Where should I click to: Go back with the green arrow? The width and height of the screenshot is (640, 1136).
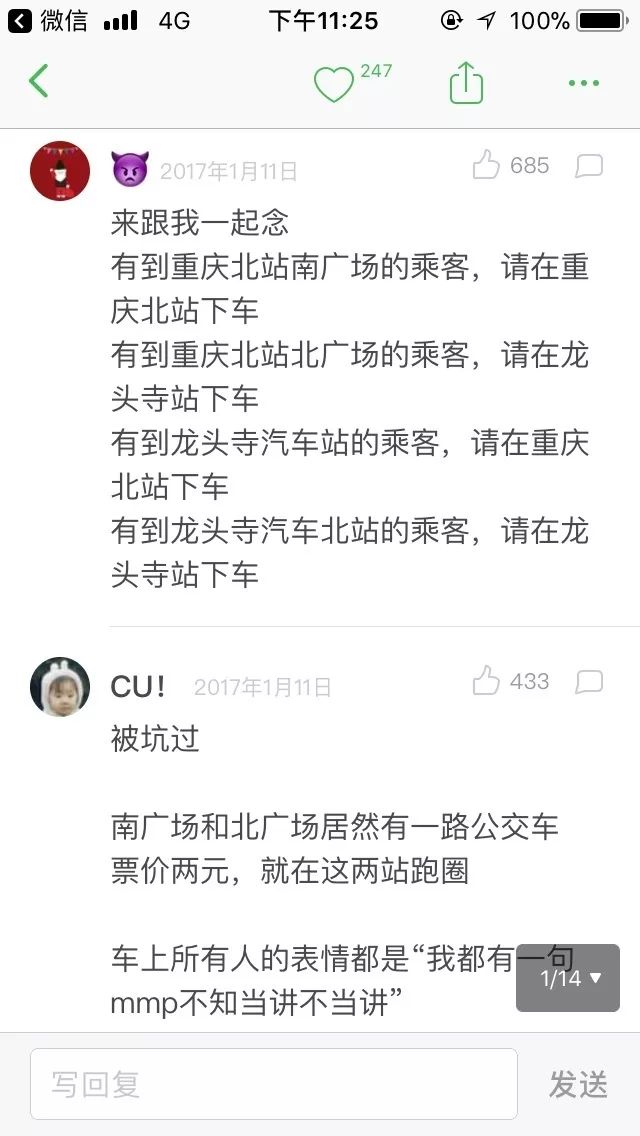(38, 82)
